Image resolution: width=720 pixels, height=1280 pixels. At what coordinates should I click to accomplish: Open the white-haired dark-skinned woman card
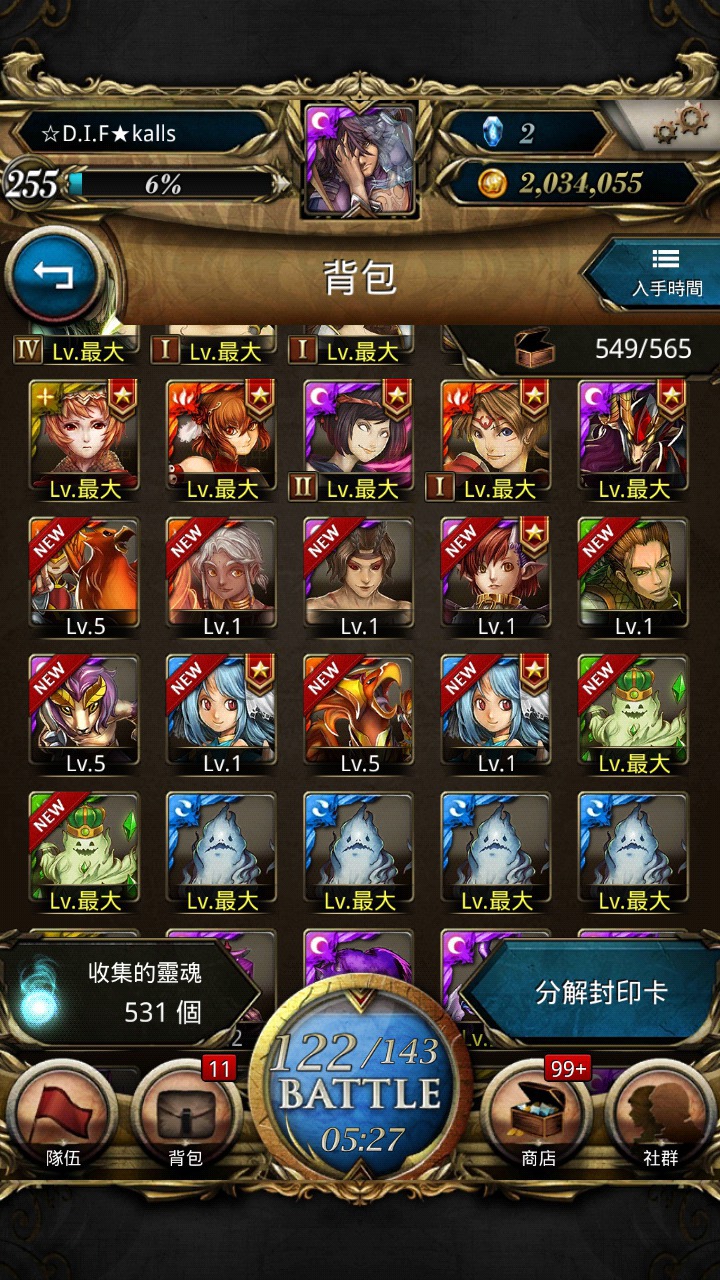[x=221, y=579]
